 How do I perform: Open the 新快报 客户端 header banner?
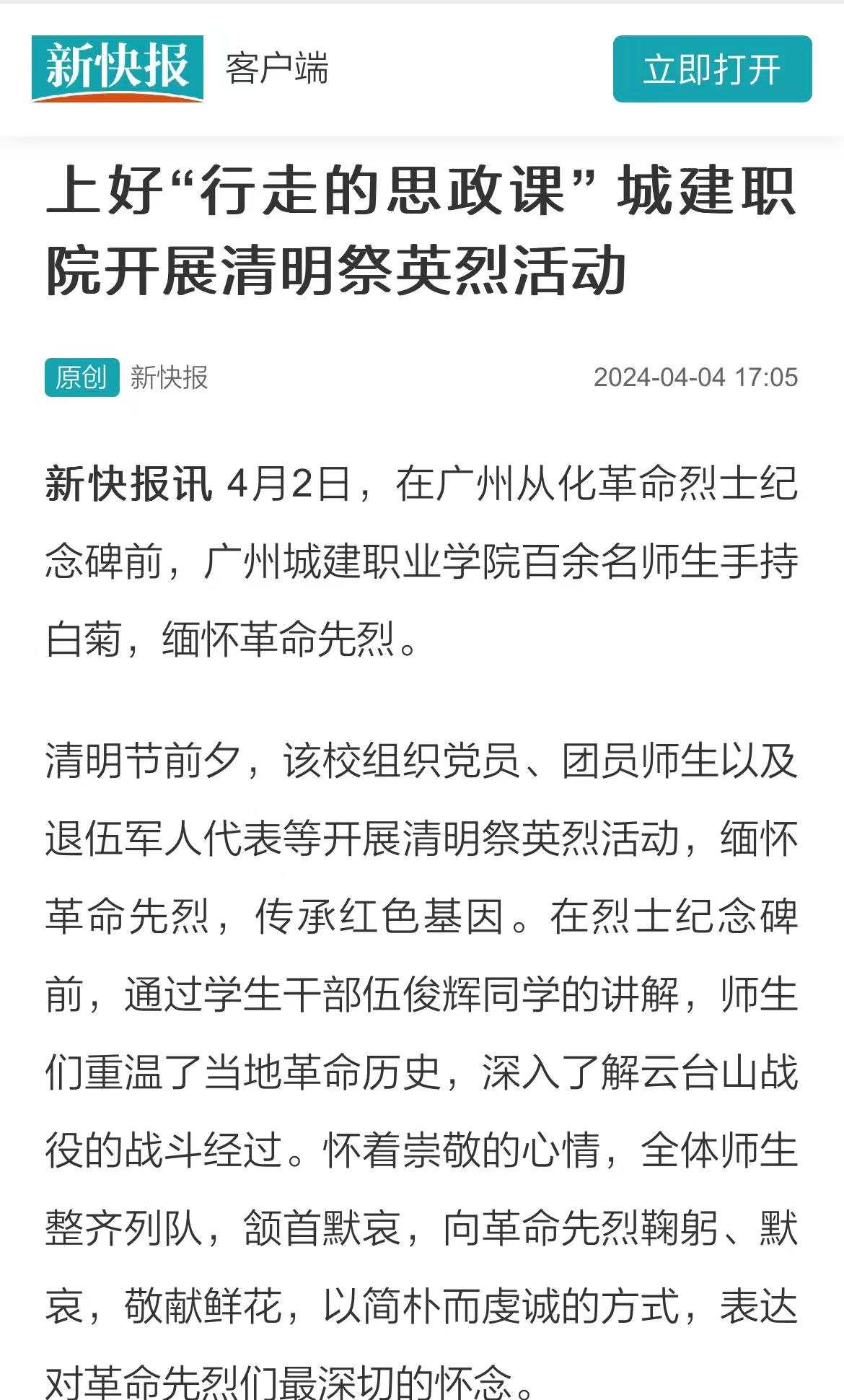point(180,69)
